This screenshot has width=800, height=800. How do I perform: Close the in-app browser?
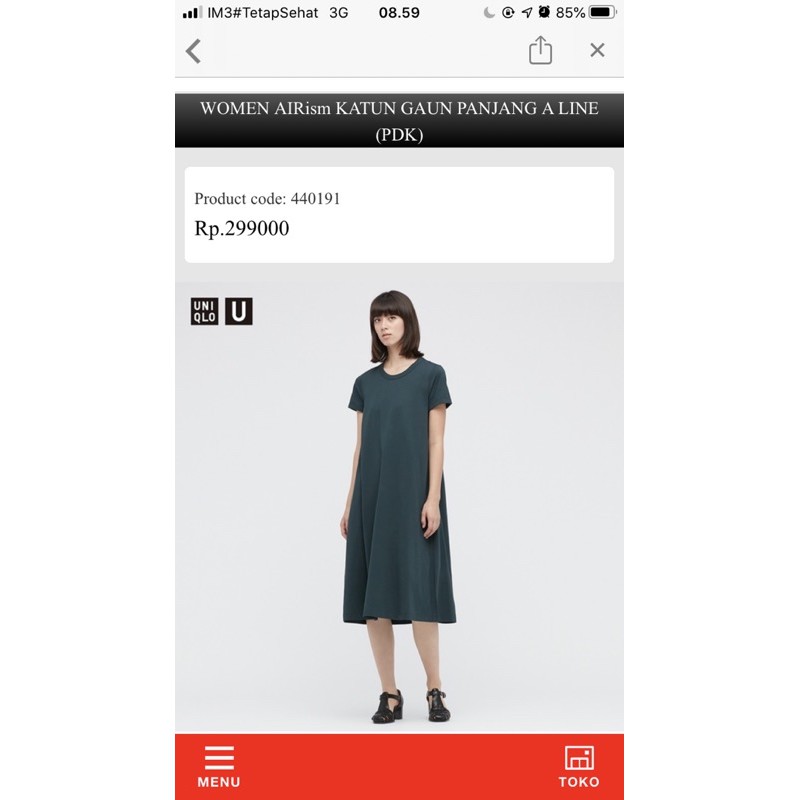tap(597, 50)
